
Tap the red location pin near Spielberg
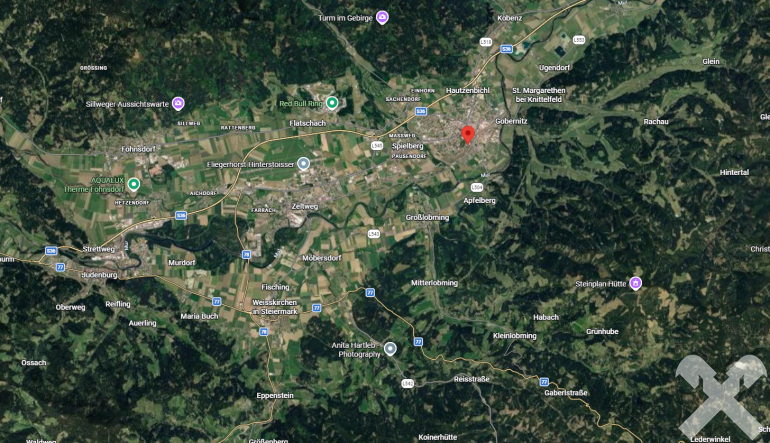pyautogui.click(x=468, y=135)
